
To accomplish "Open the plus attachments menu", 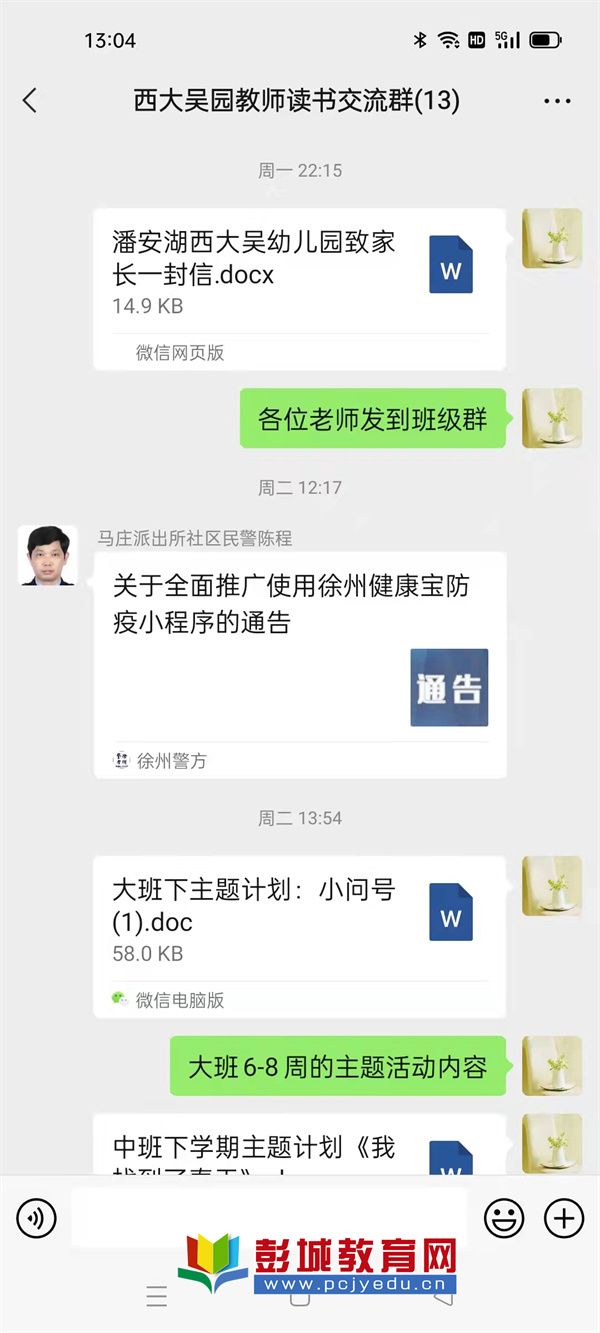I will tap(563, 1217).
